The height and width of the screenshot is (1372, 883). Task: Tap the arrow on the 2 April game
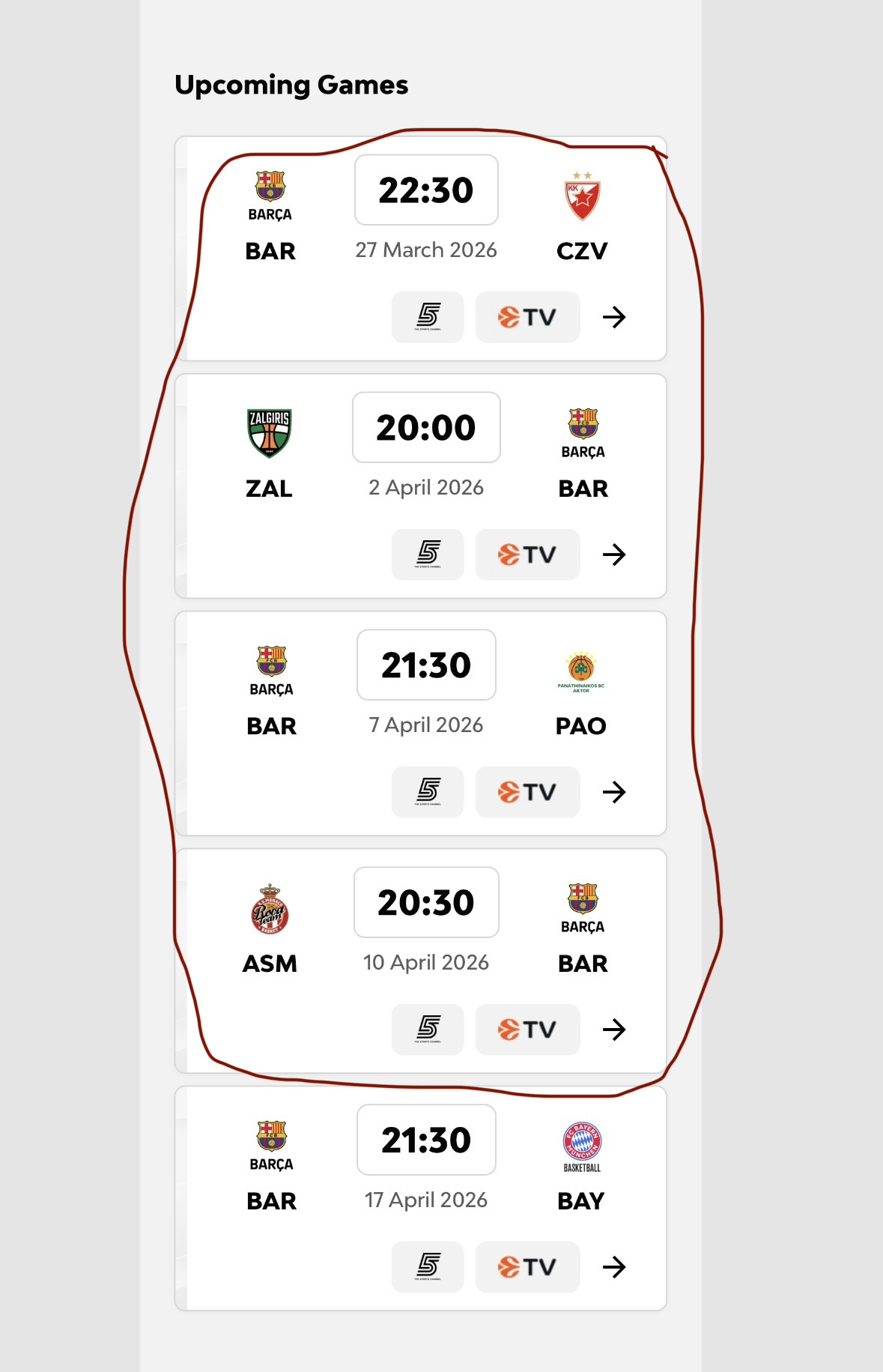pyautogui.click(x=614, y=554)
